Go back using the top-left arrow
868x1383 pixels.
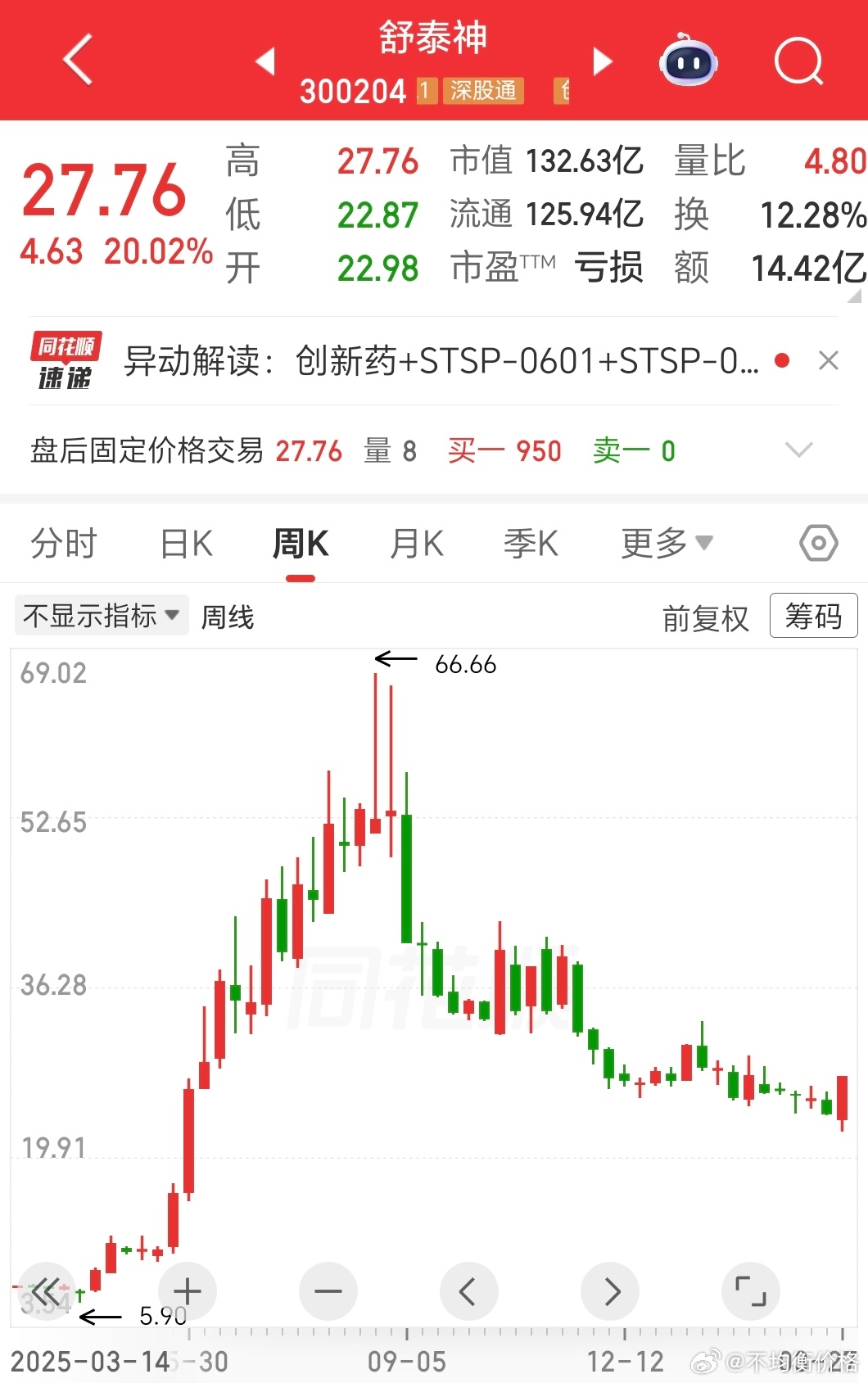76,61
